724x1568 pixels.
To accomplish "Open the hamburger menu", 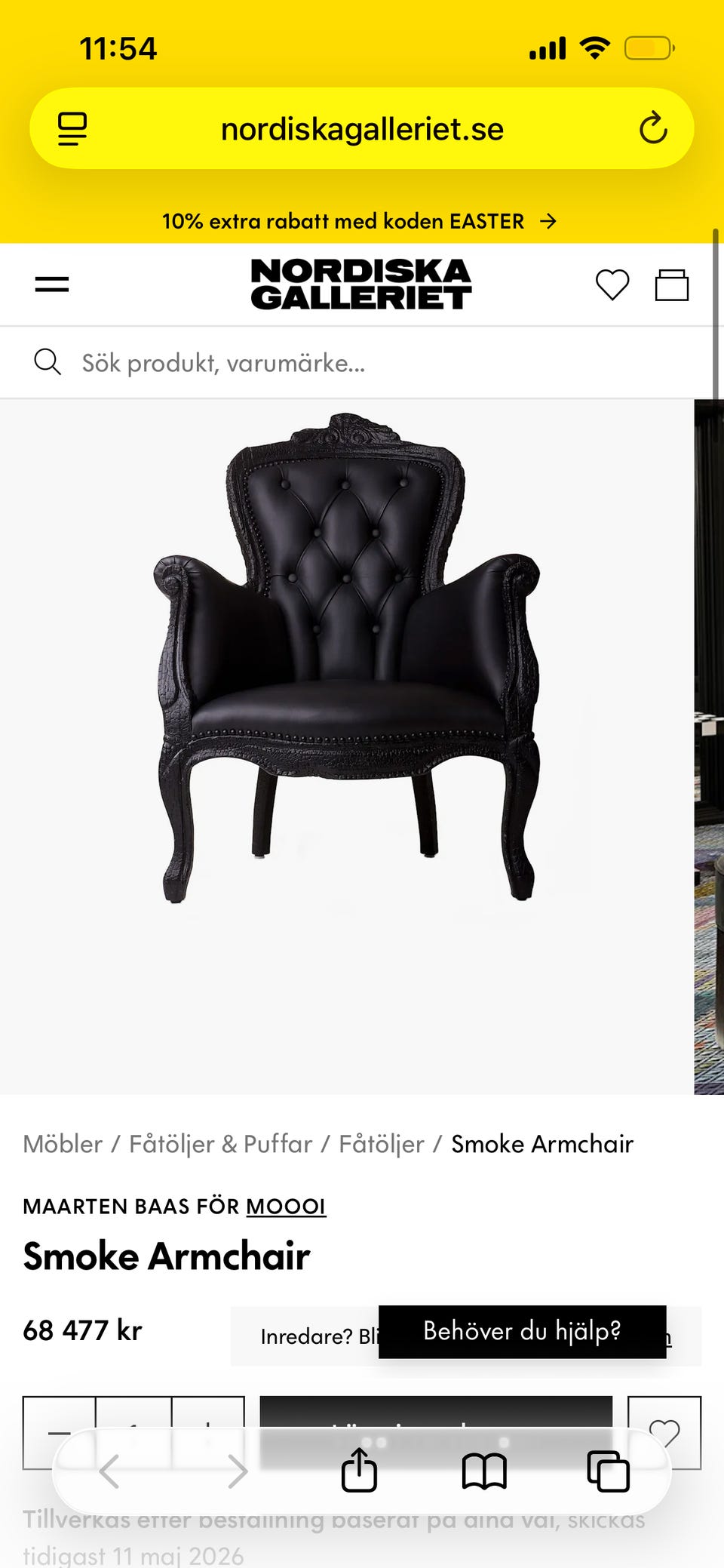I will (51, 284).
